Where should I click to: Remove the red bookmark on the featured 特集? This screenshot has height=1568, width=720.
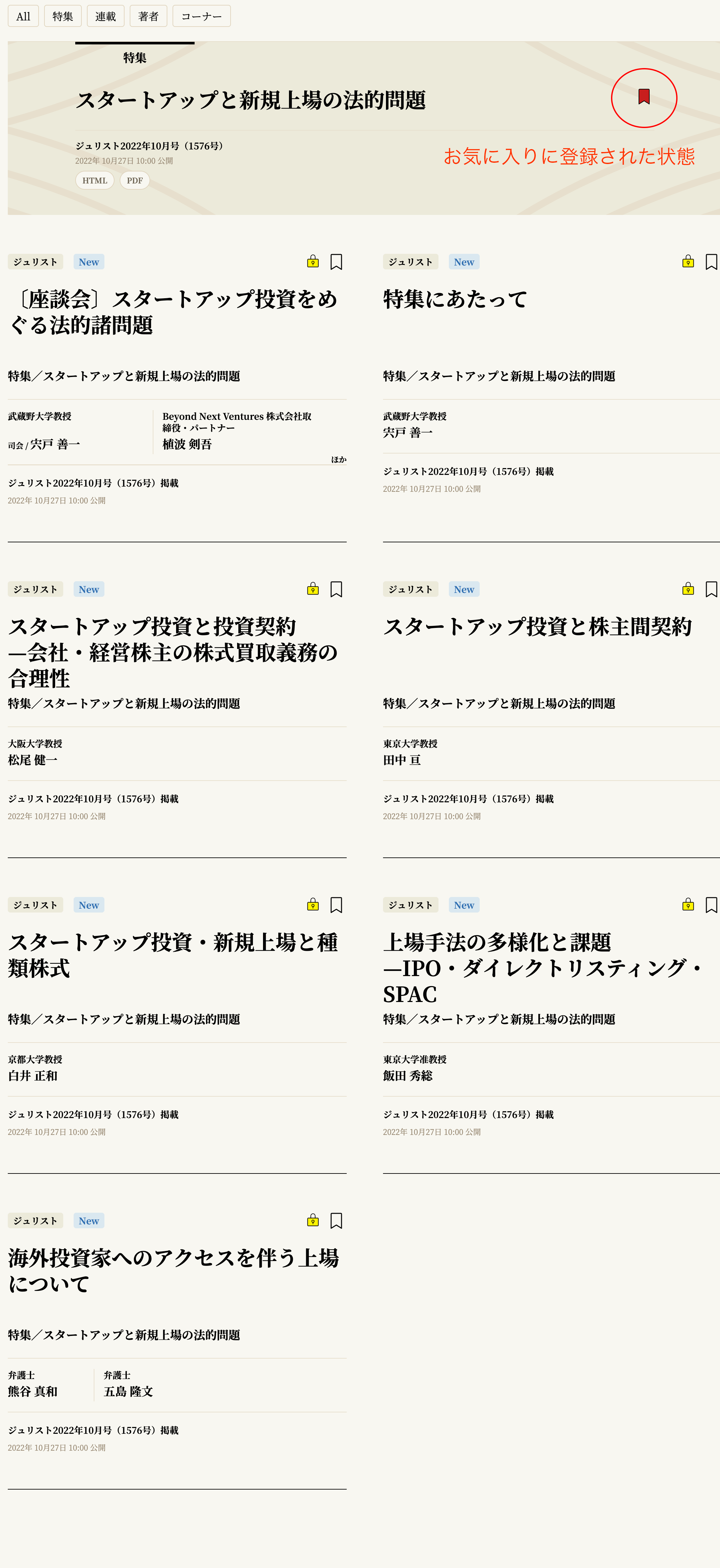[643, 97]
